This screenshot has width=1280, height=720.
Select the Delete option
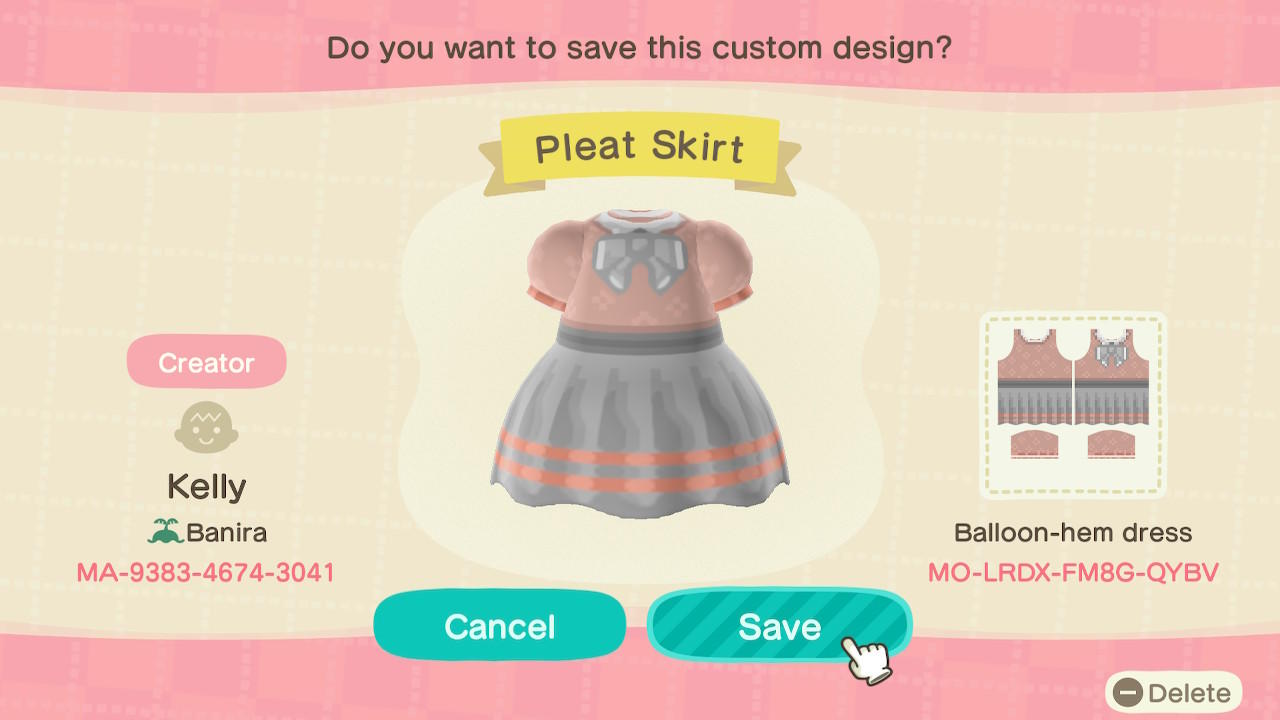[1174, 693]
